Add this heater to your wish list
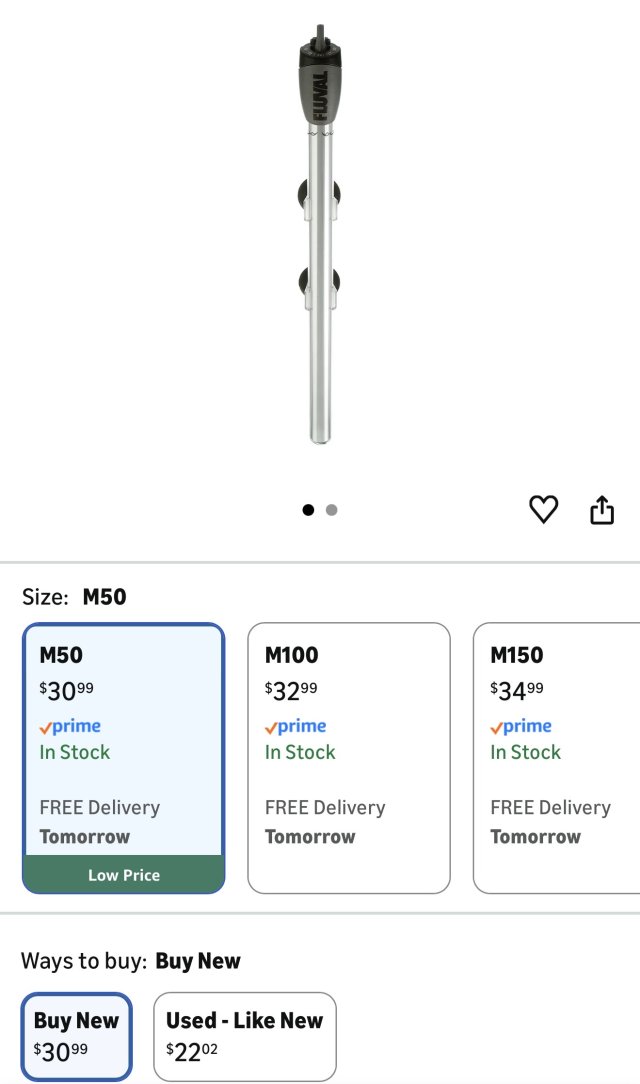Screen dimensions: 640x1084 point(543,509)
